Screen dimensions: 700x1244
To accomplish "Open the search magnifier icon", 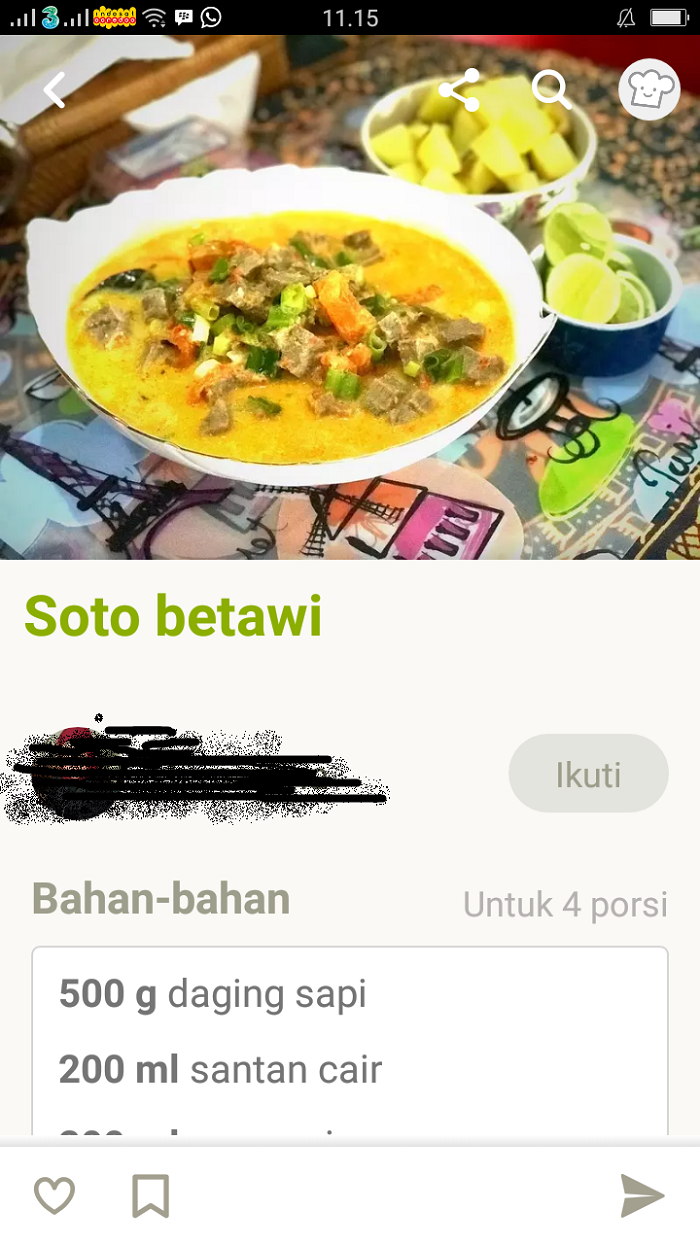I will coord(551,90).
